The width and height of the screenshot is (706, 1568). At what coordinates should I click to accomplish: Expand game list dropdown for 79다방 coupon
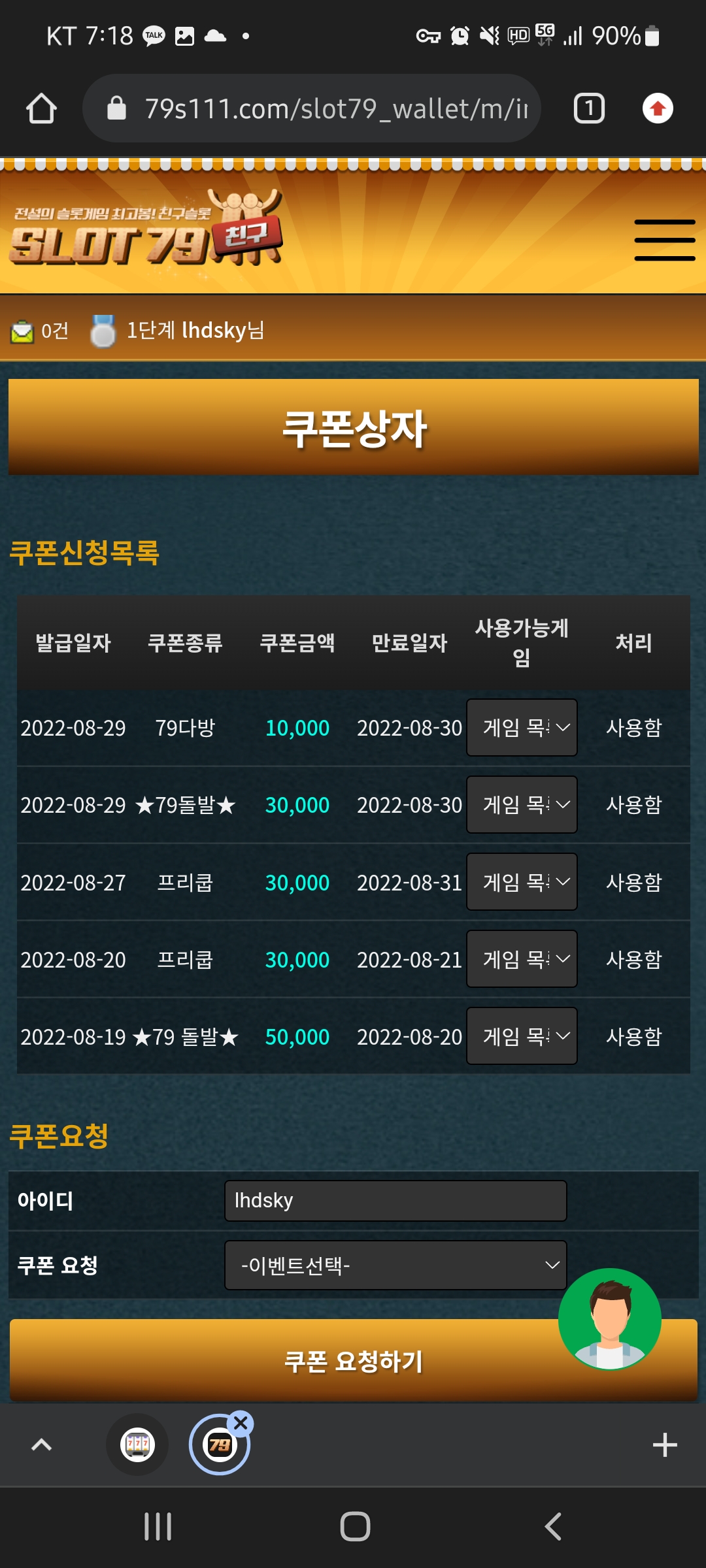[x=522, y=728]
